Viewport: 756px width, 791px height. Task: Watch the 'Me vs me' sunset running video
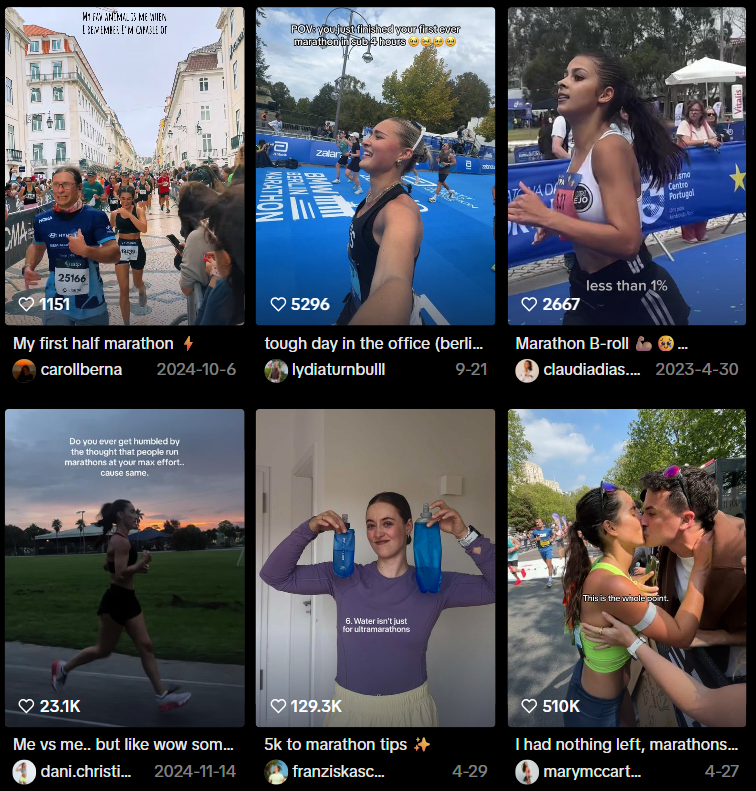124,567
